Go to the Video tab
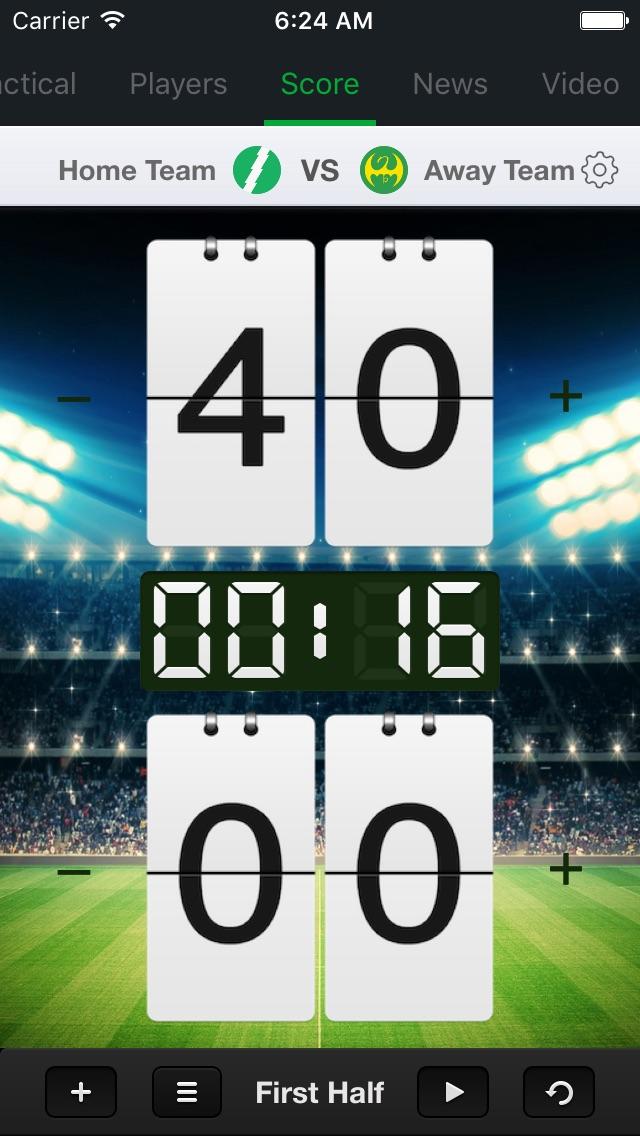This screenshot has width=640, height=1136. (580, 84)
